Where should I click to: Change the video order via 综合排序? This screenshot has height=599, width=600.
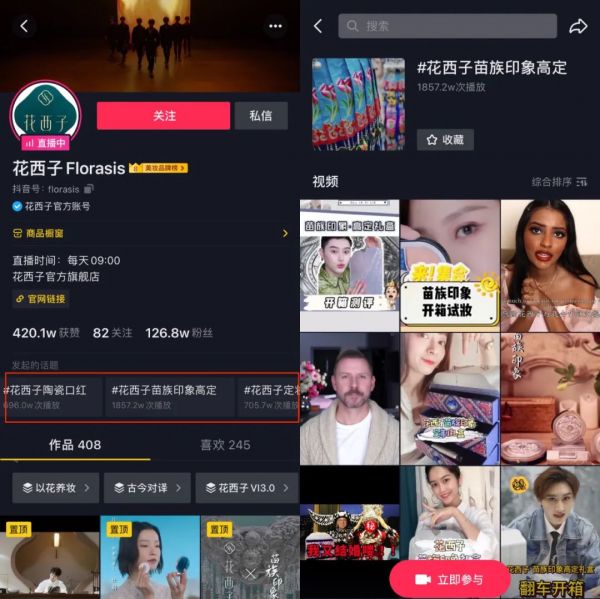pyautogui.click(x=560, y=182)
